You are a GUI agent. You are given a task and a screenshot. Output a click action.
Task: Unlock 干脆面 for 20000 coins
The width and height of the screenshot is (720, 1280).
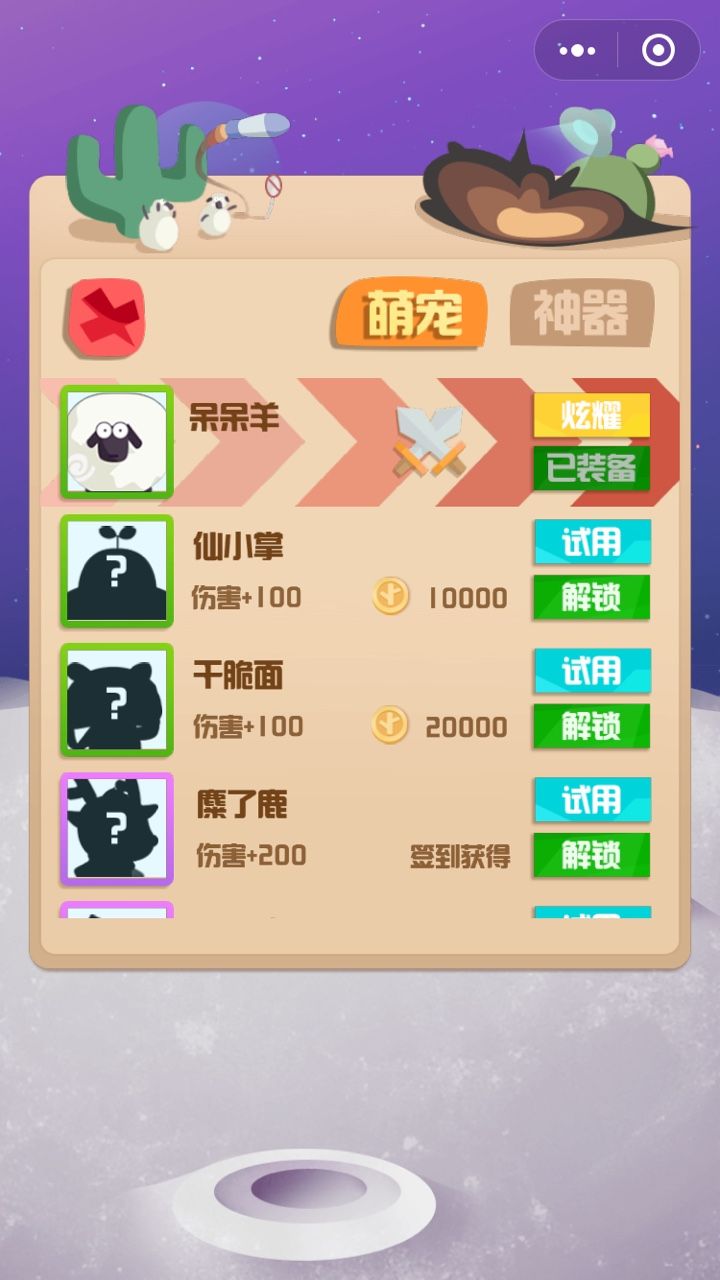[x=591, y=726]
